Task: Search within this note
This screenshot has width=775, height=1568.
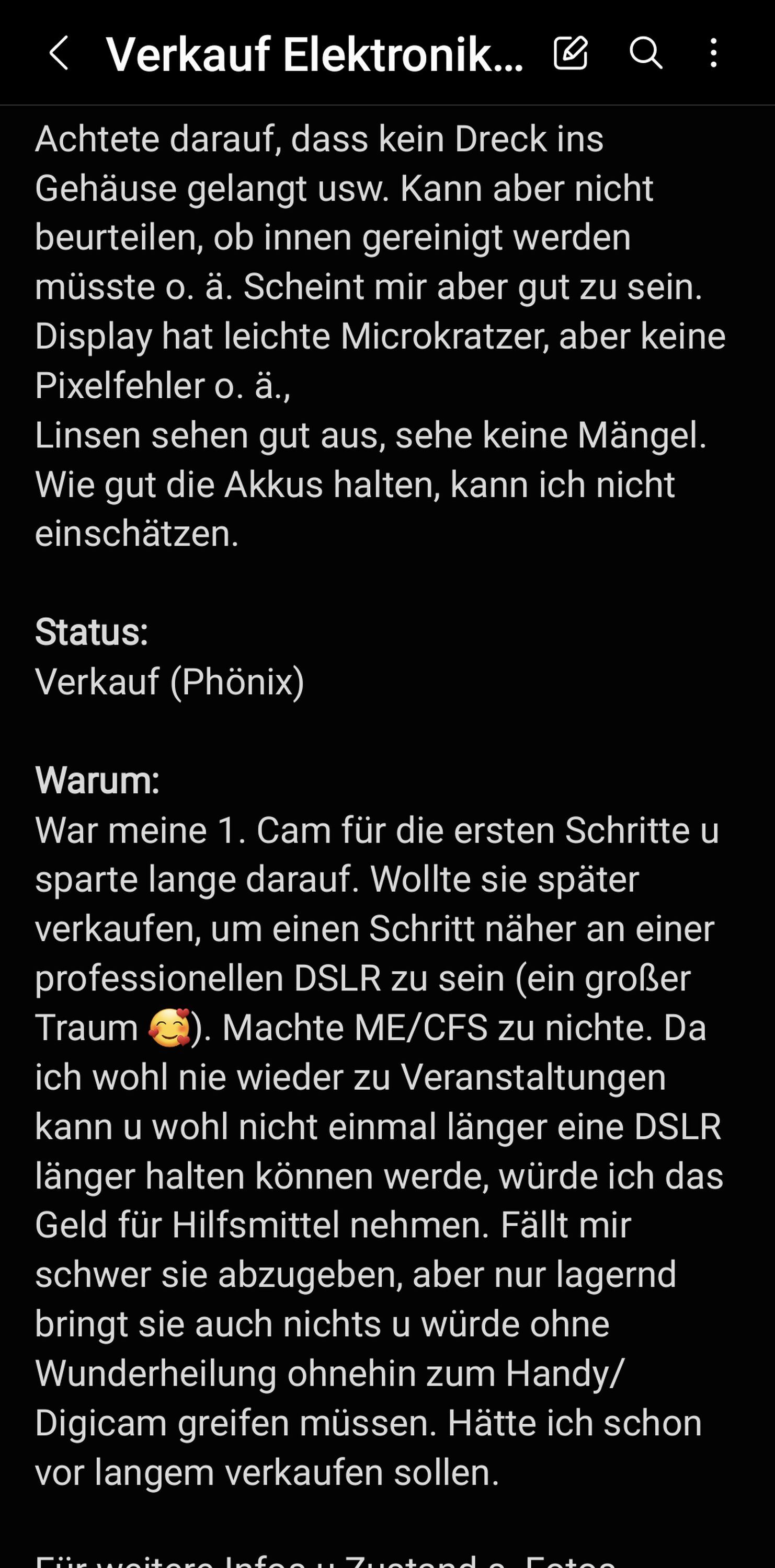Action: 645,53
